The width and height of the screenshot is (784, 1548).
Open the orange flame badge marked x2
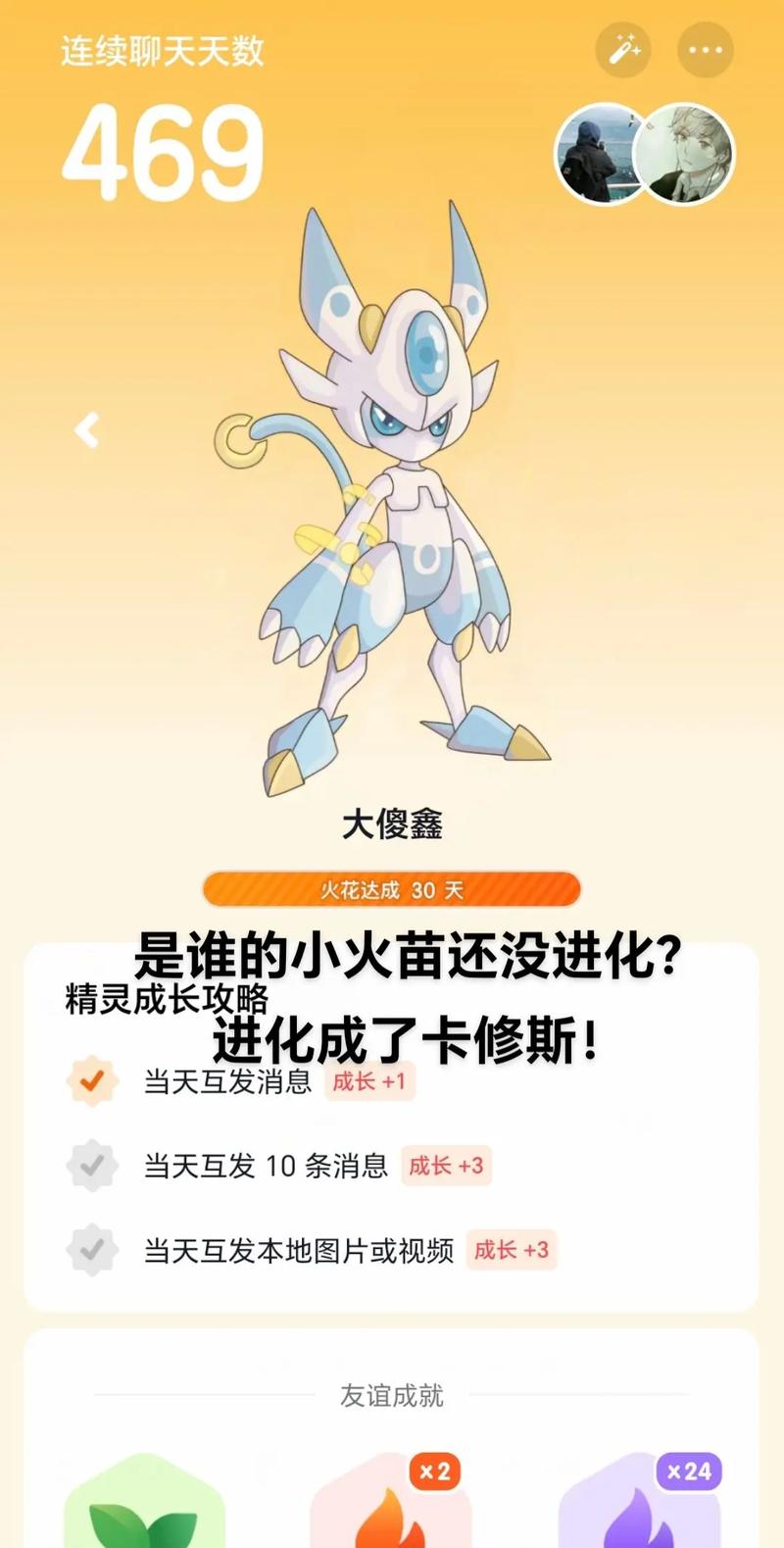[391, 1505]
